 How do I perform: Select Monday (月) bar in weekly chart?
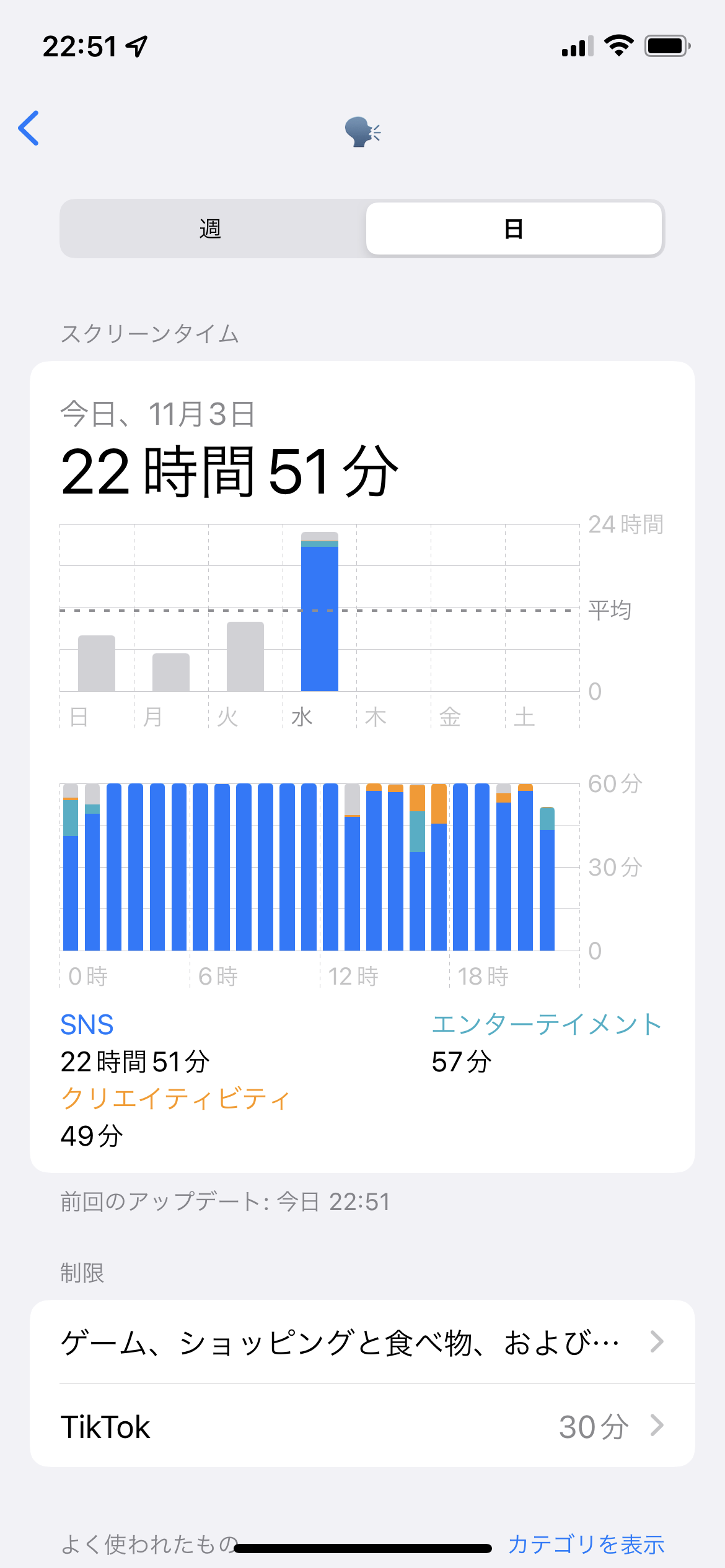point(171,672)
